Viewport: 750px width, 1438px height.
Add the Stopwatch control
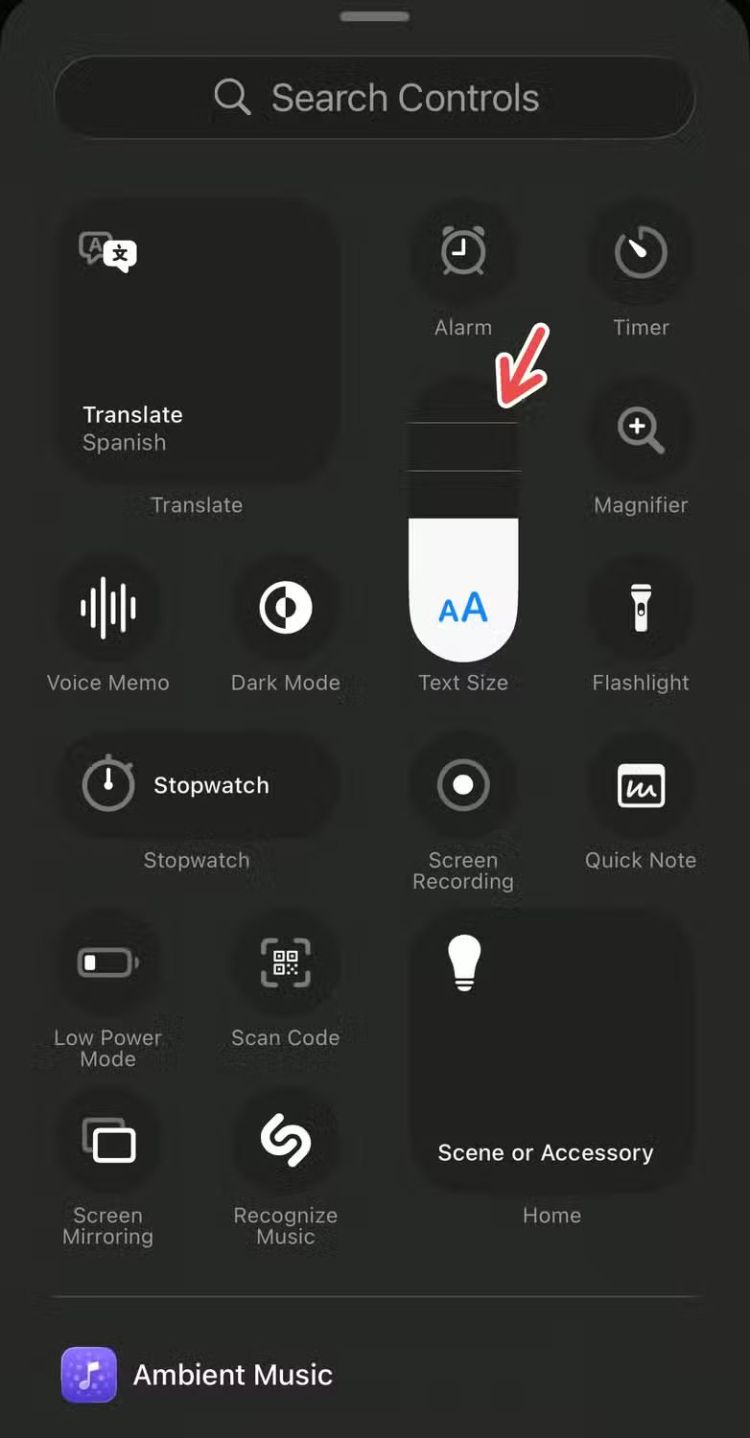pos(197,785)
